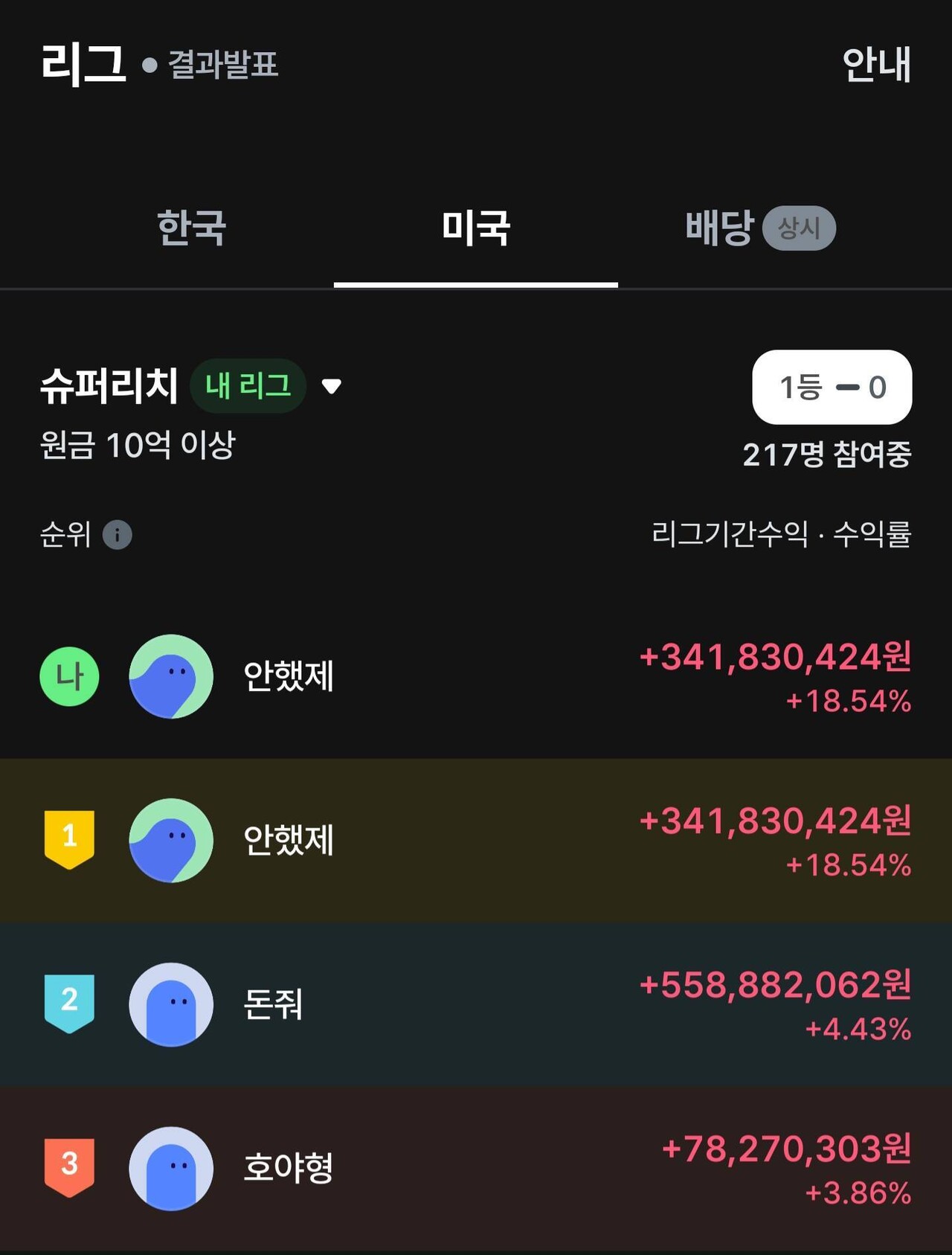Open second place 돈줘 profile row
The height and width of the screenshot is (1255, 952).
click(x=476, y=1004)
